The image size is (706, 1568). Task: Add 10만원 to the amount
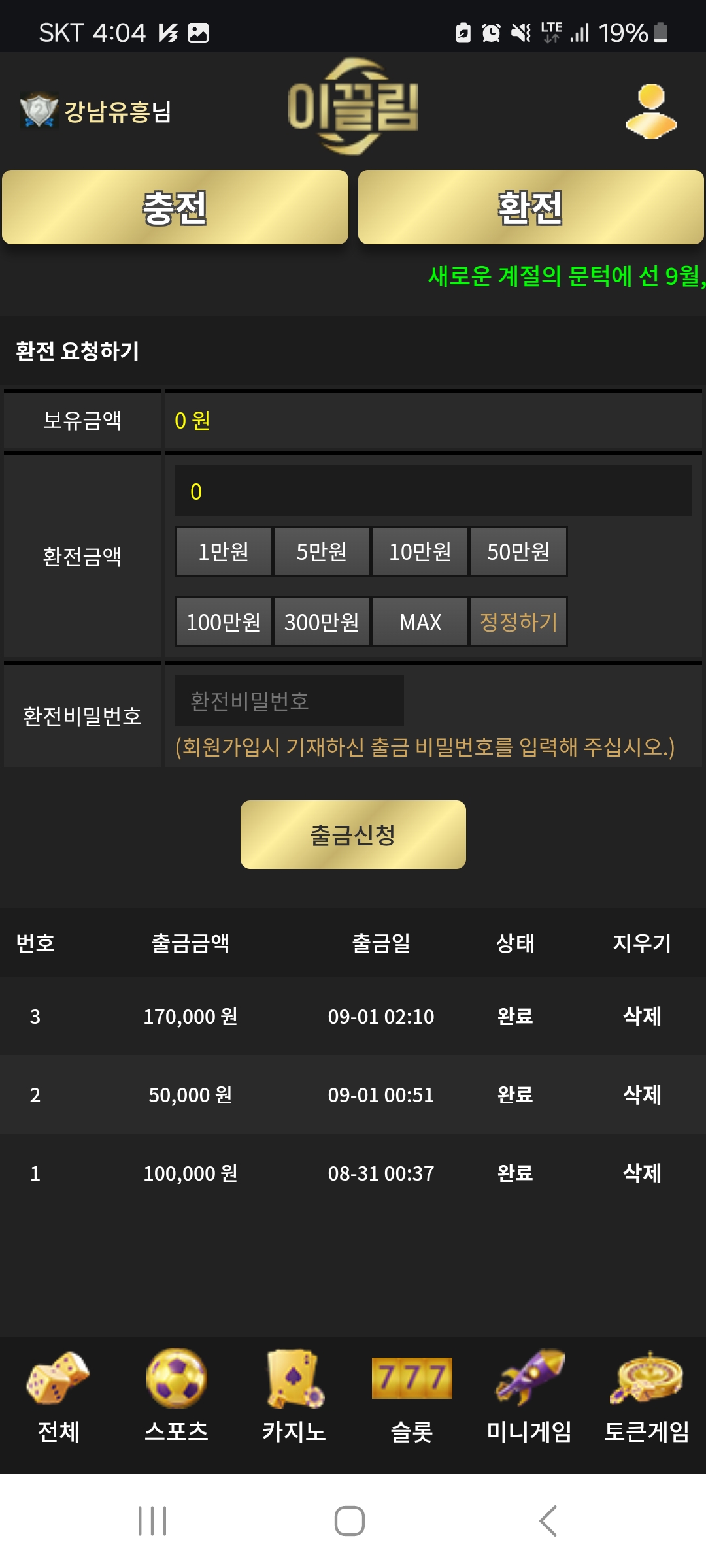point(420,552)
